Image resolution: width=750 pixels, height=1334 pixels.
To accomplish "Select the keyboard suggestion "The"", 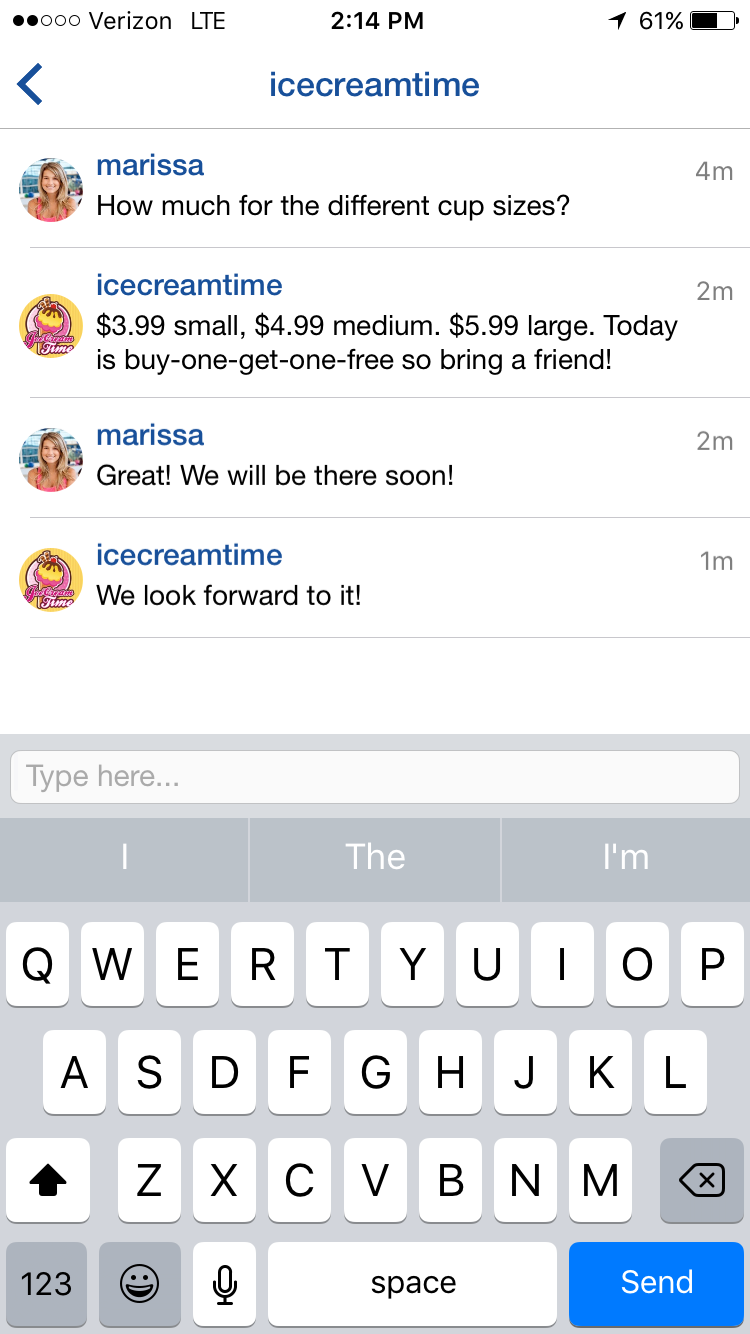I will tap(375, 858).
